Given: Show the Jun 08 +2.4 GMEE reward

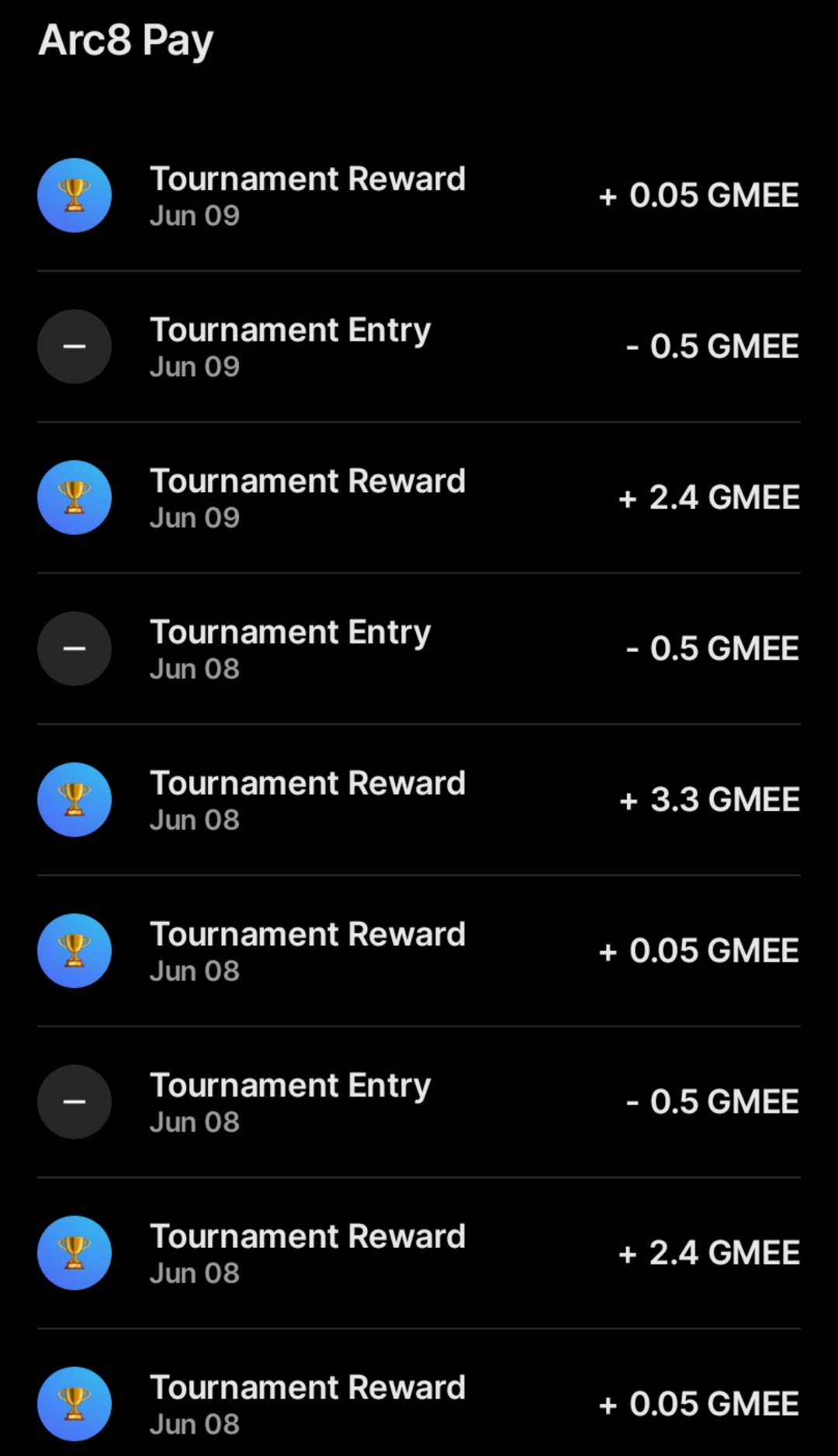Looking at the screenshot, I should pyautogui.click(x=419, y=1253).
